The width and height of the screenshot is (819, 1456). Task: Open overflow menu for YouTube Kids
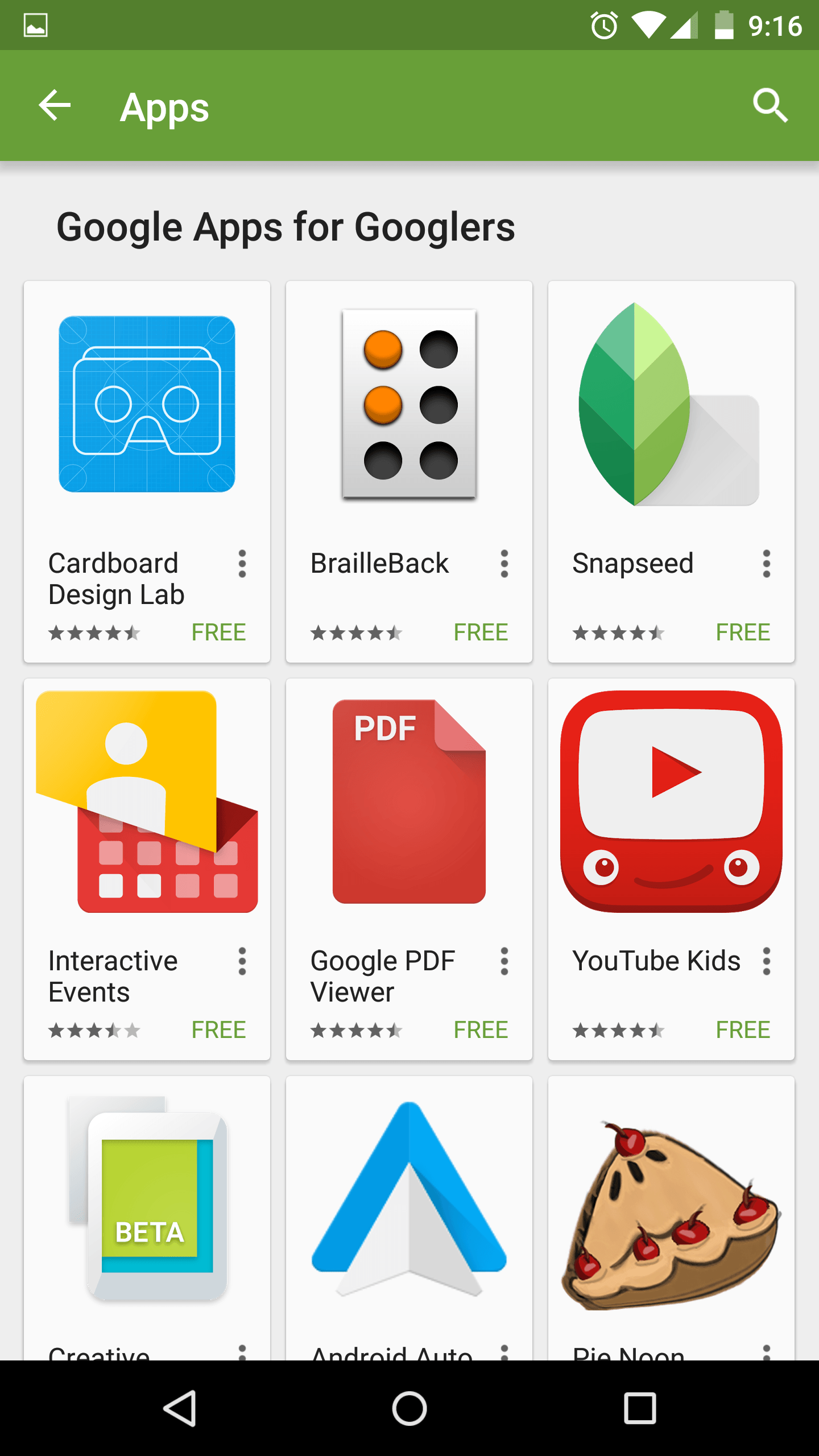(x=767, y=961)
